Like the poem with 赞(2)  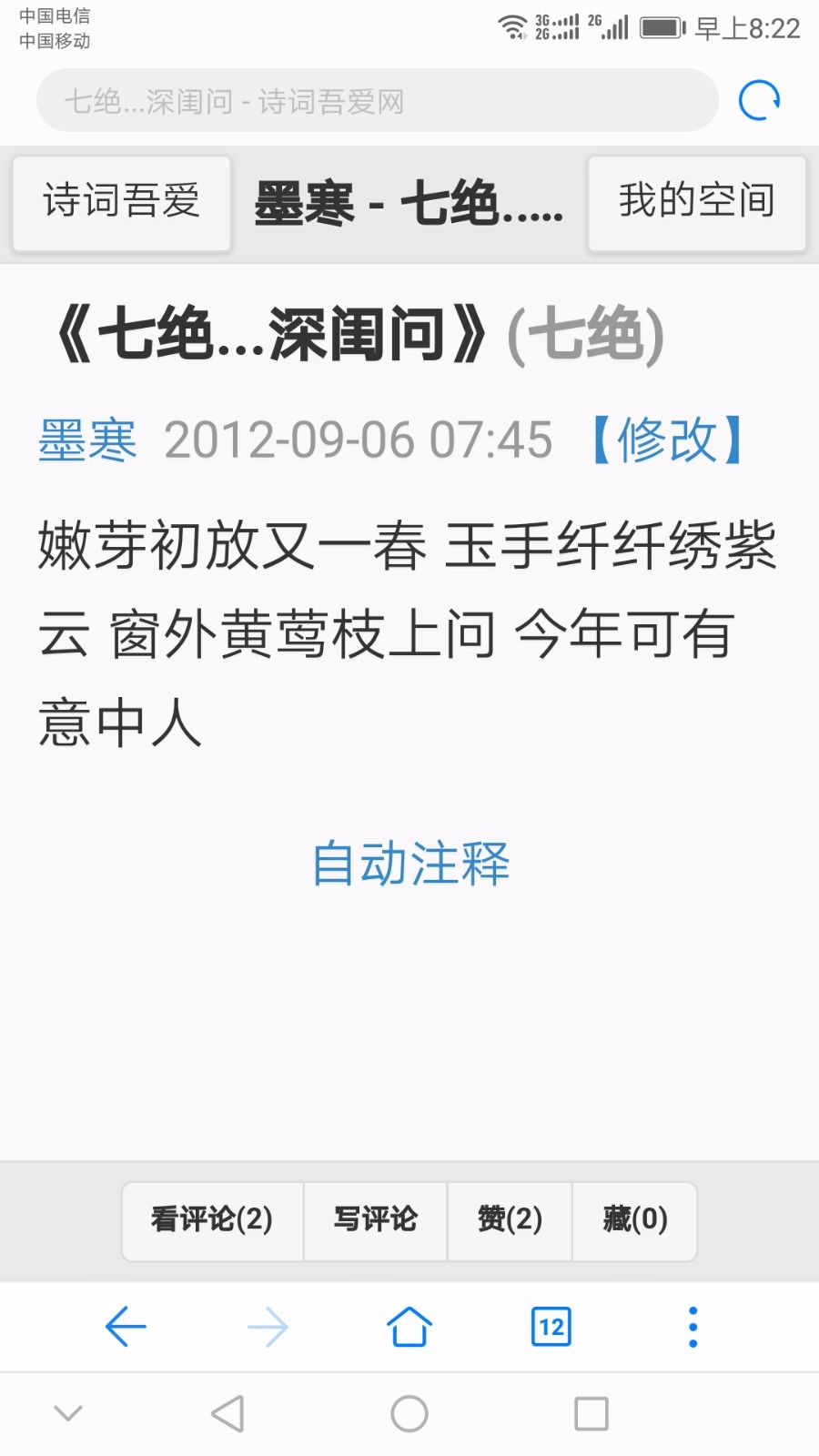coord(510,1219)
